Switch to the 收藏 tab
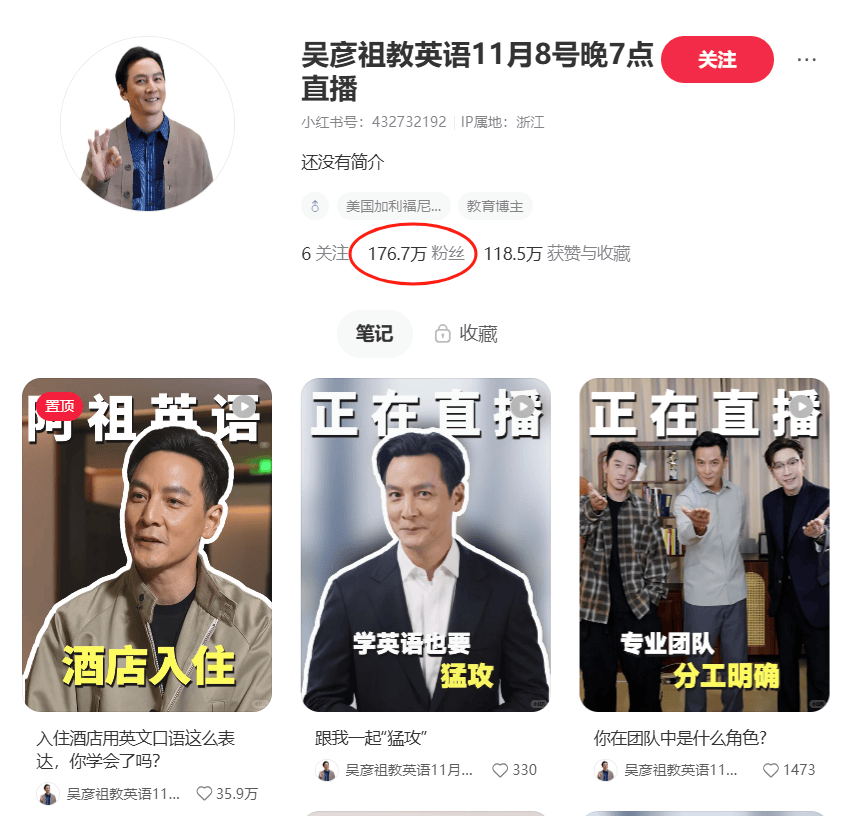The width and height of the screenshot is (844, 816). tap(466, 333)
